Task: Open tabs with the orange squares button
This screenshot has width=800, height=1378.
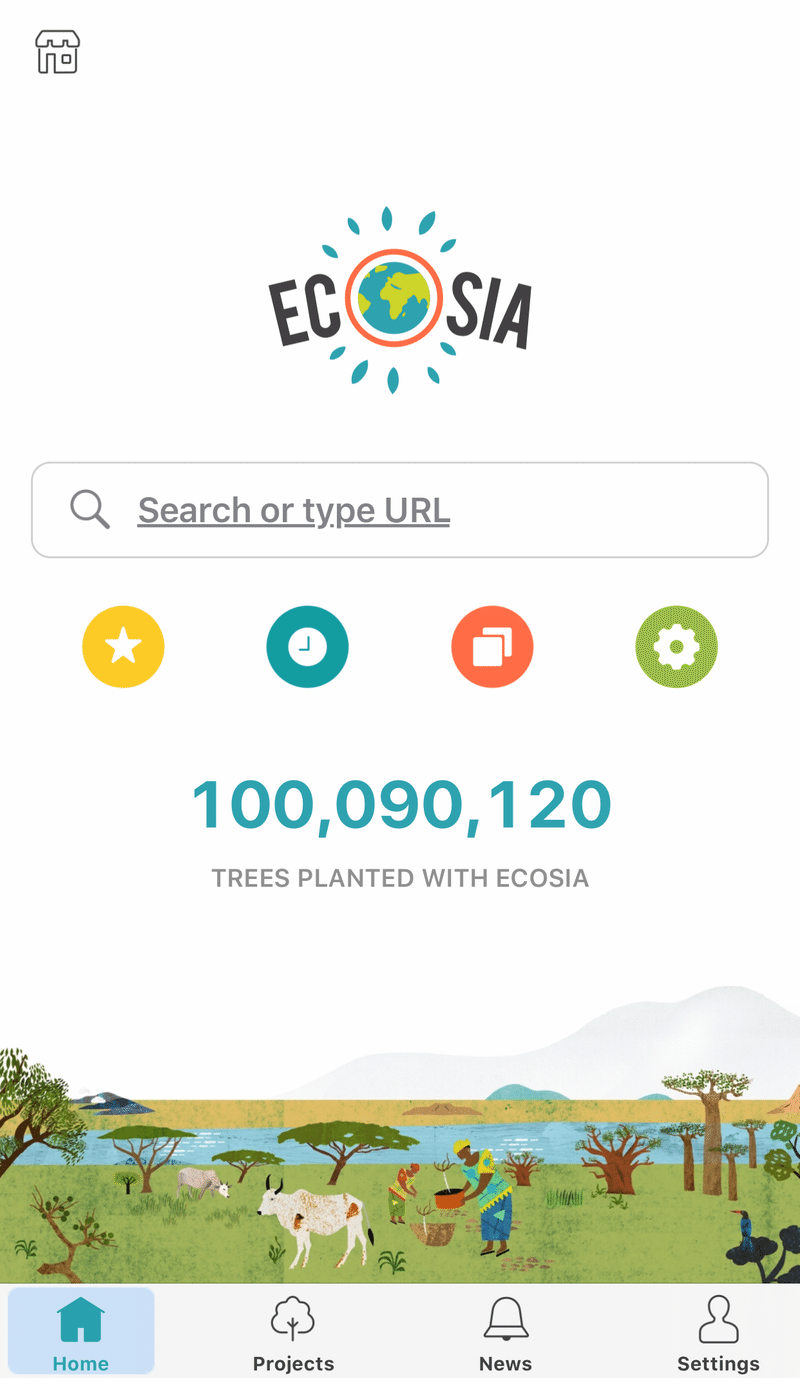Action: point(492,647)
